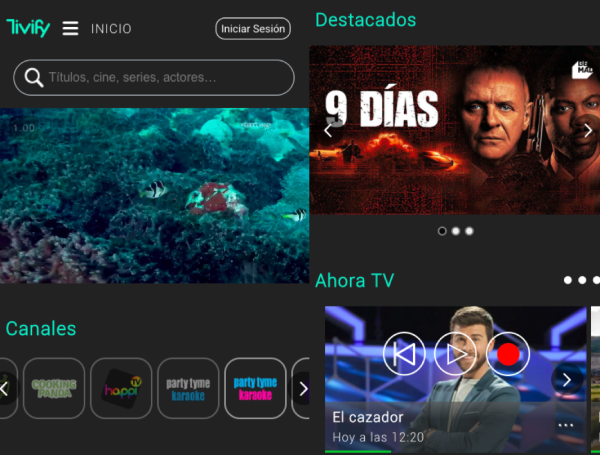The width and height of the screenshot is (600, 455).
Task: Show more channels with the right arrow
Action: coord(302,388)
